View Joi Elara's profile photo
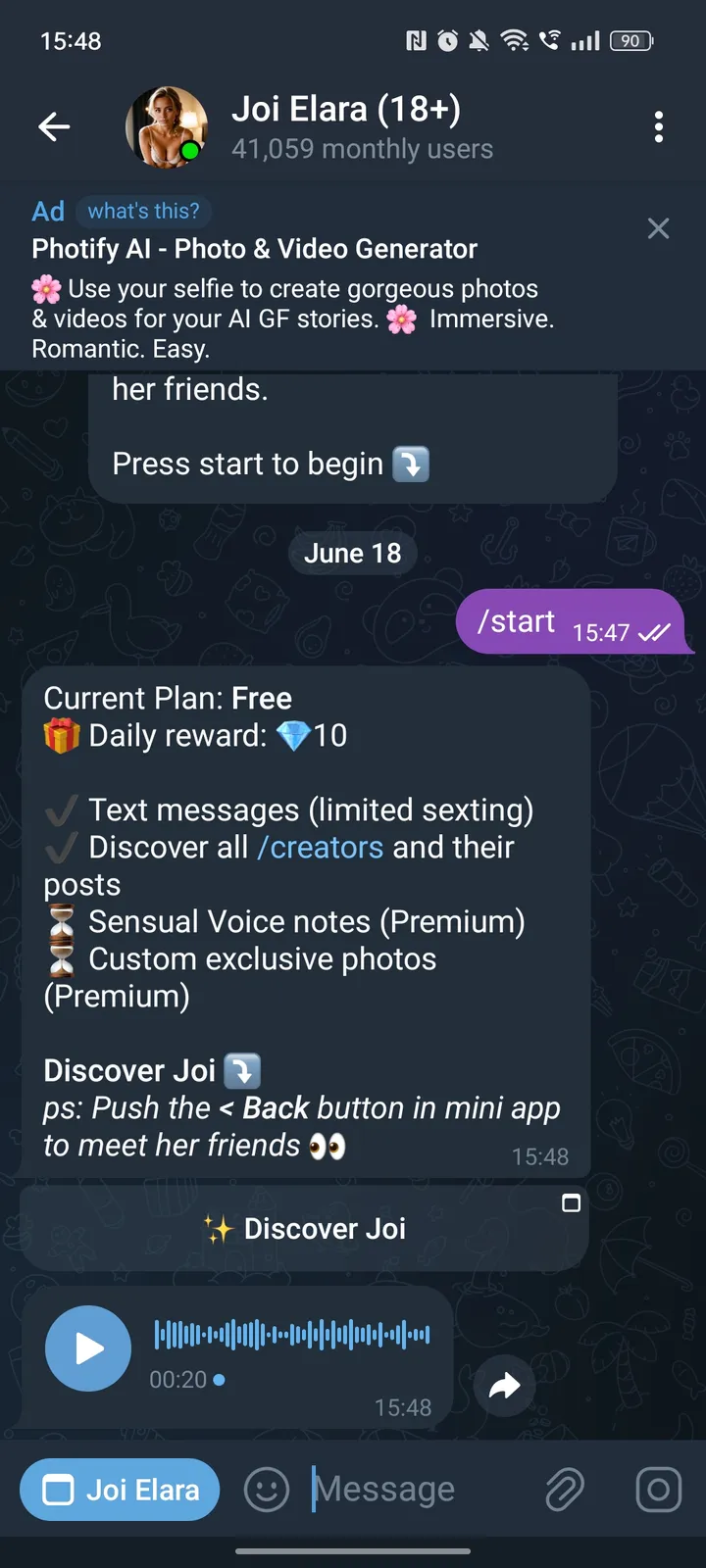Screen dimensions: 706x1568 167,125
